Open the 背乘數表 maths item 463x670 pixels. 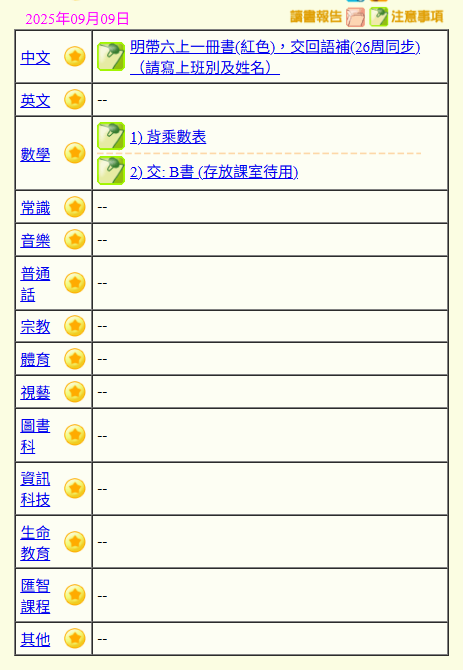(x=168, y=137)
